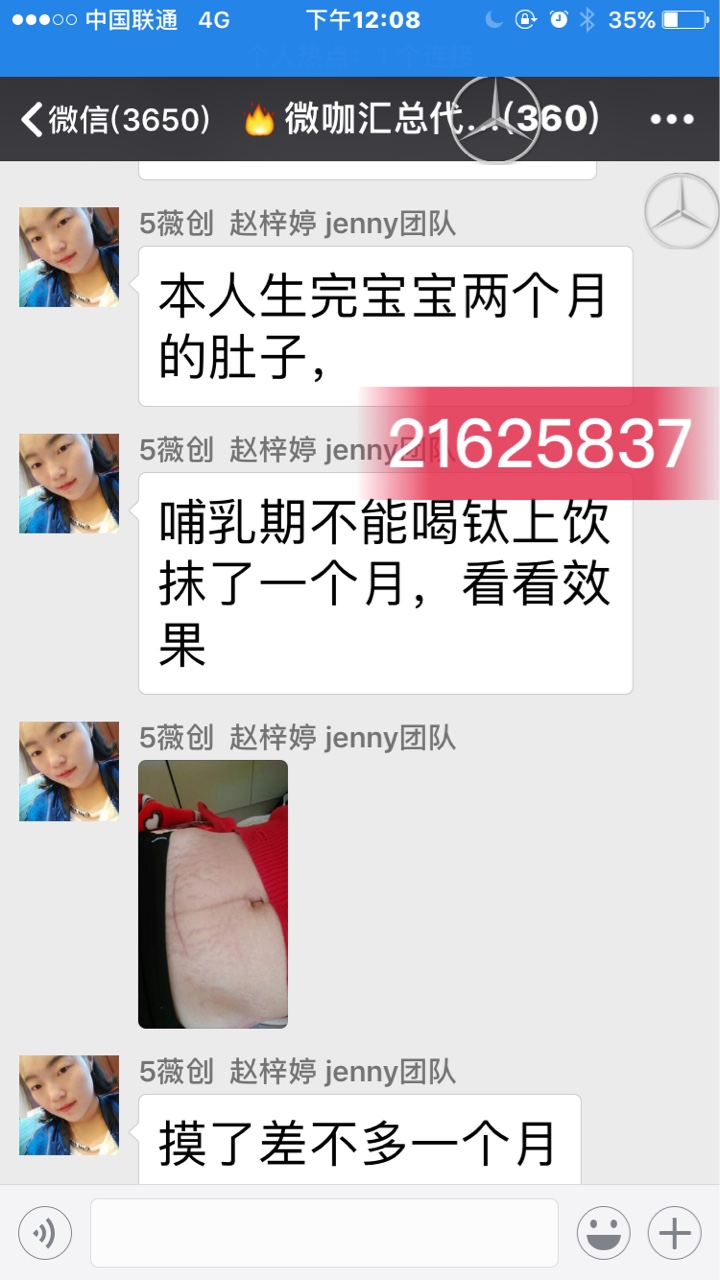Open sender avatar beside 本人生完宝宝 message
Viewport: 720px width, 1280px height.
(69, 257)
